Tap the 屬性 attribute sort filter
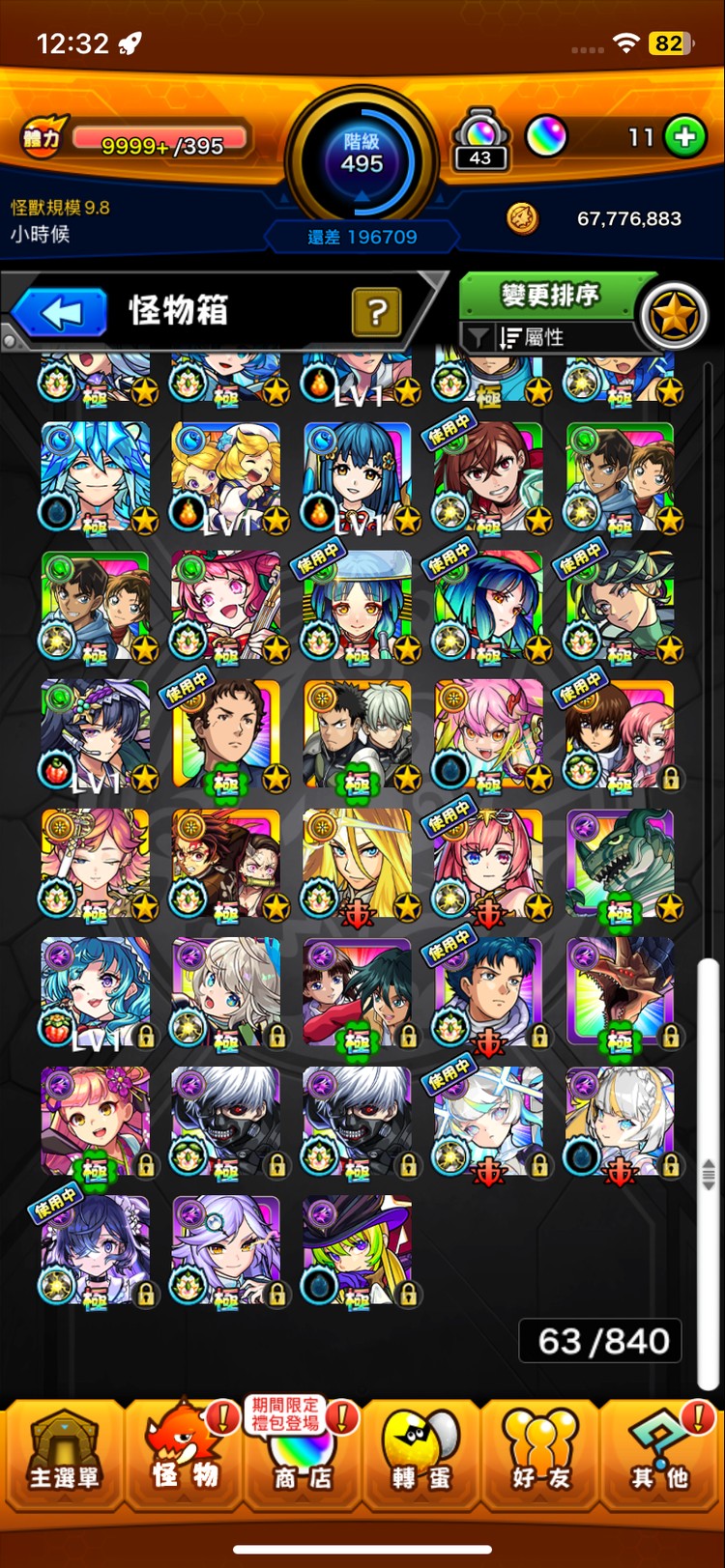 click(532, 337)
